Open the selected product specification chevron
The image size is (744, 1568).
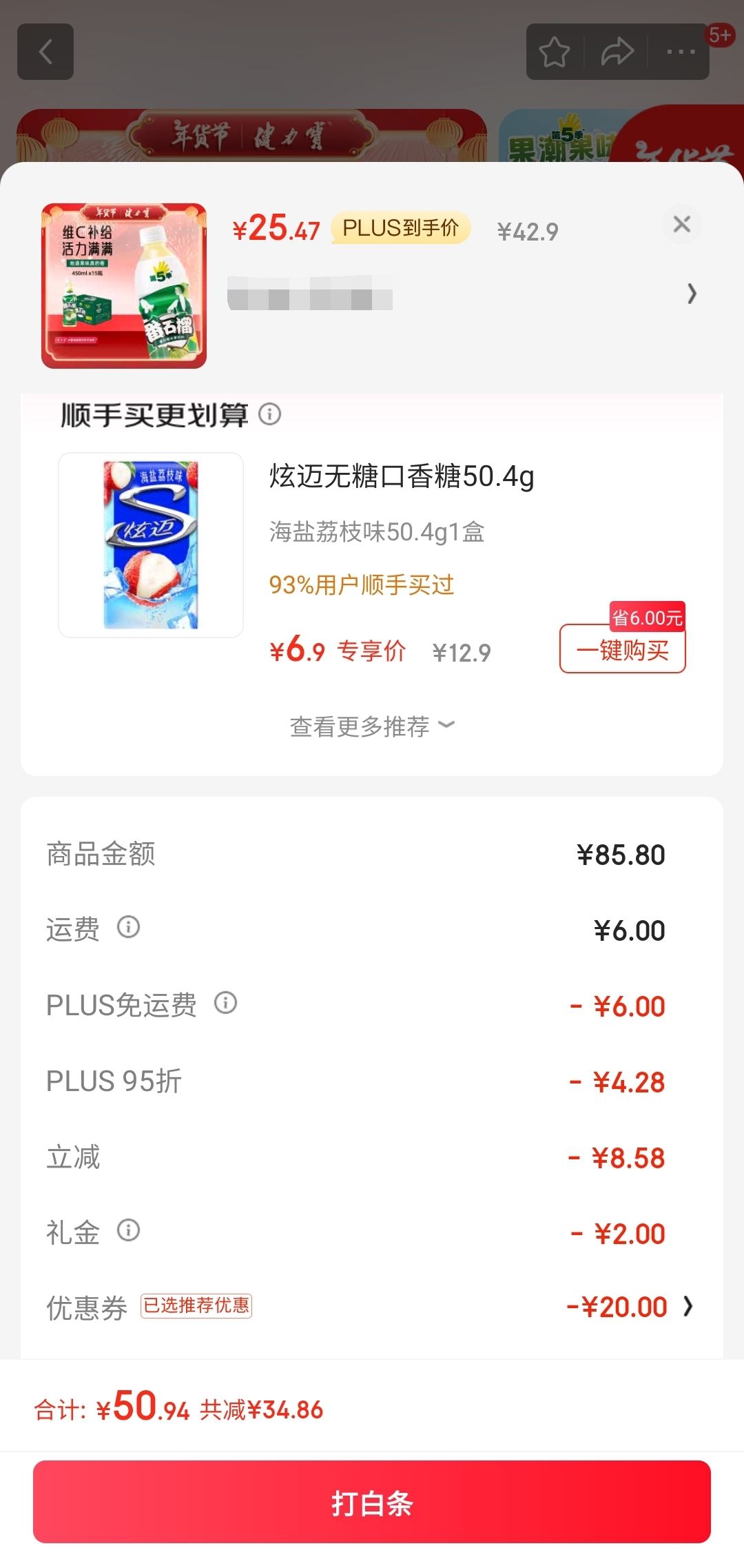pyautogui.click(x=692, y=294)
